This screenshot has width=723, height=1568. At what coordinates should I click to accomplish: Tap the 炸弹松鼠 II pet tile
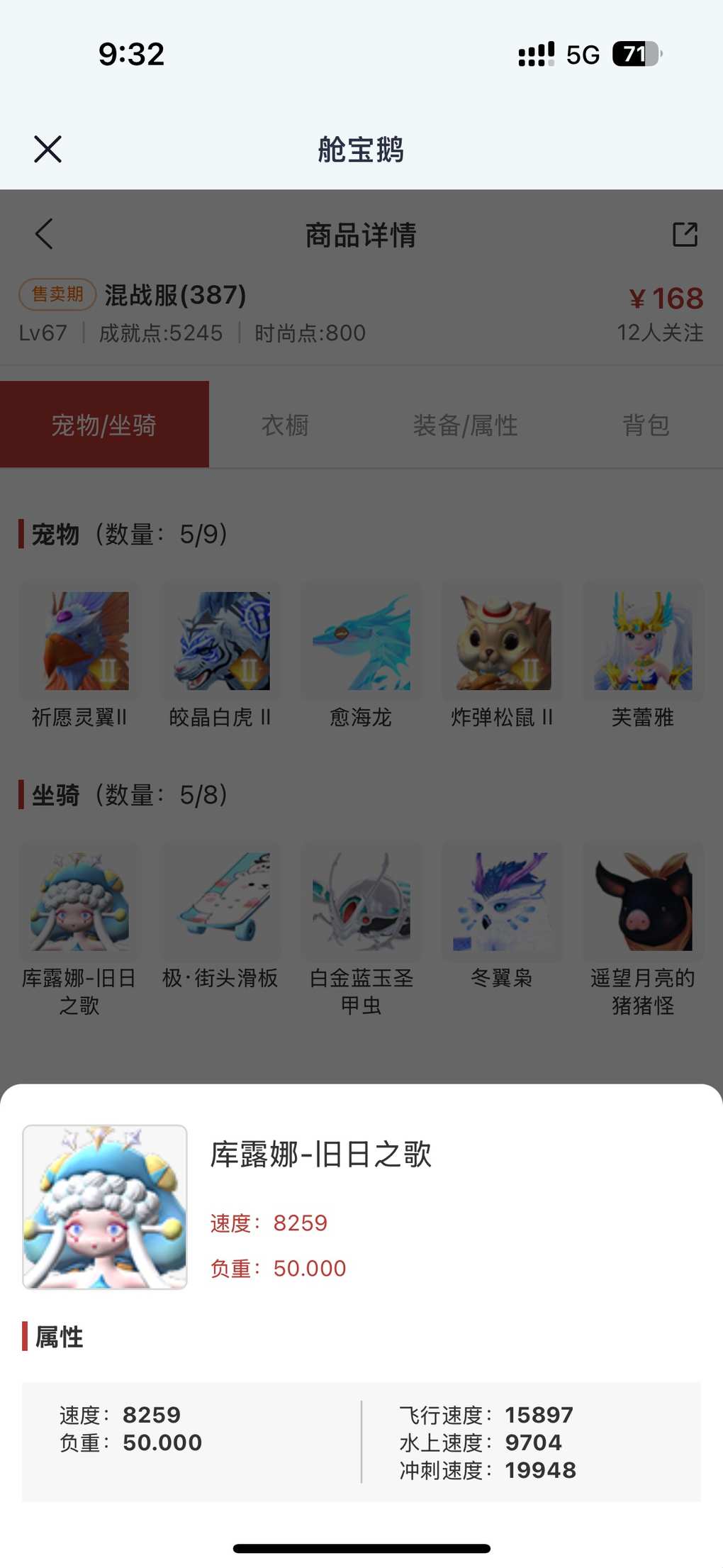[502, 642]
